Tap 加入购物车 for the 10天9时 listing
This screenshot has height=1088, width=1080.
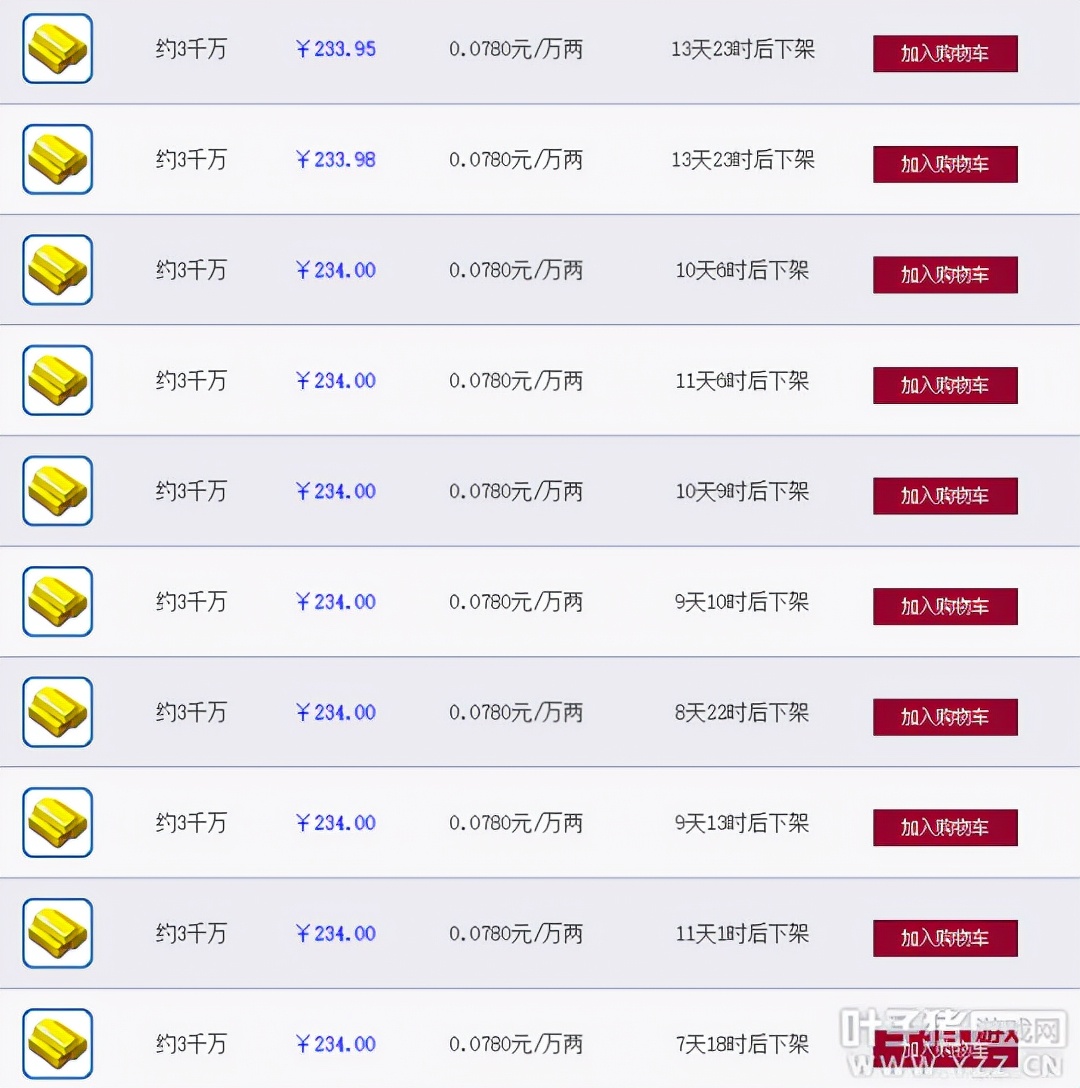click(945, 496)
